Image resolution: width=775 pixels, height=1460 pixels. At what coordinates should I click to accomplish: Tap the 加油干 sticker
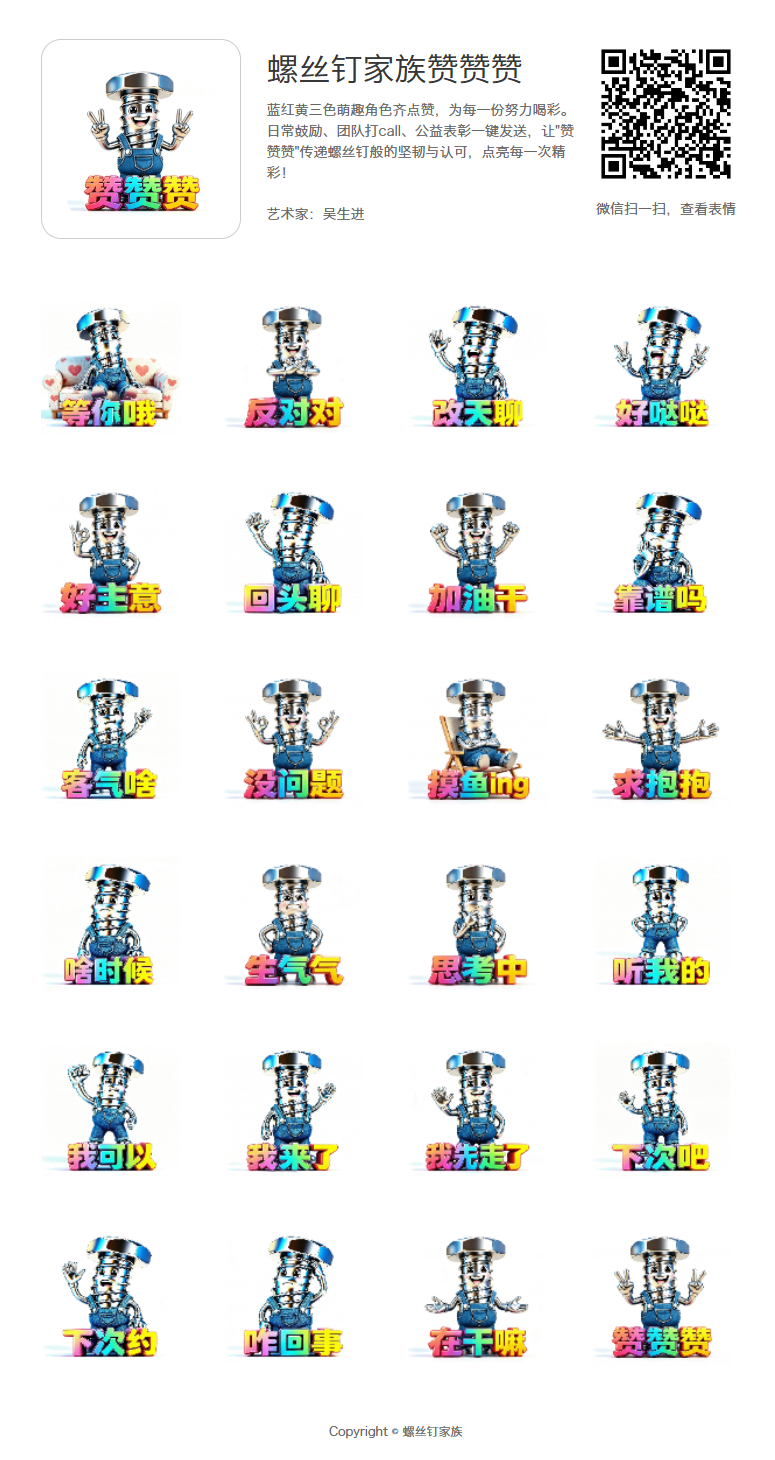(478, 554)
